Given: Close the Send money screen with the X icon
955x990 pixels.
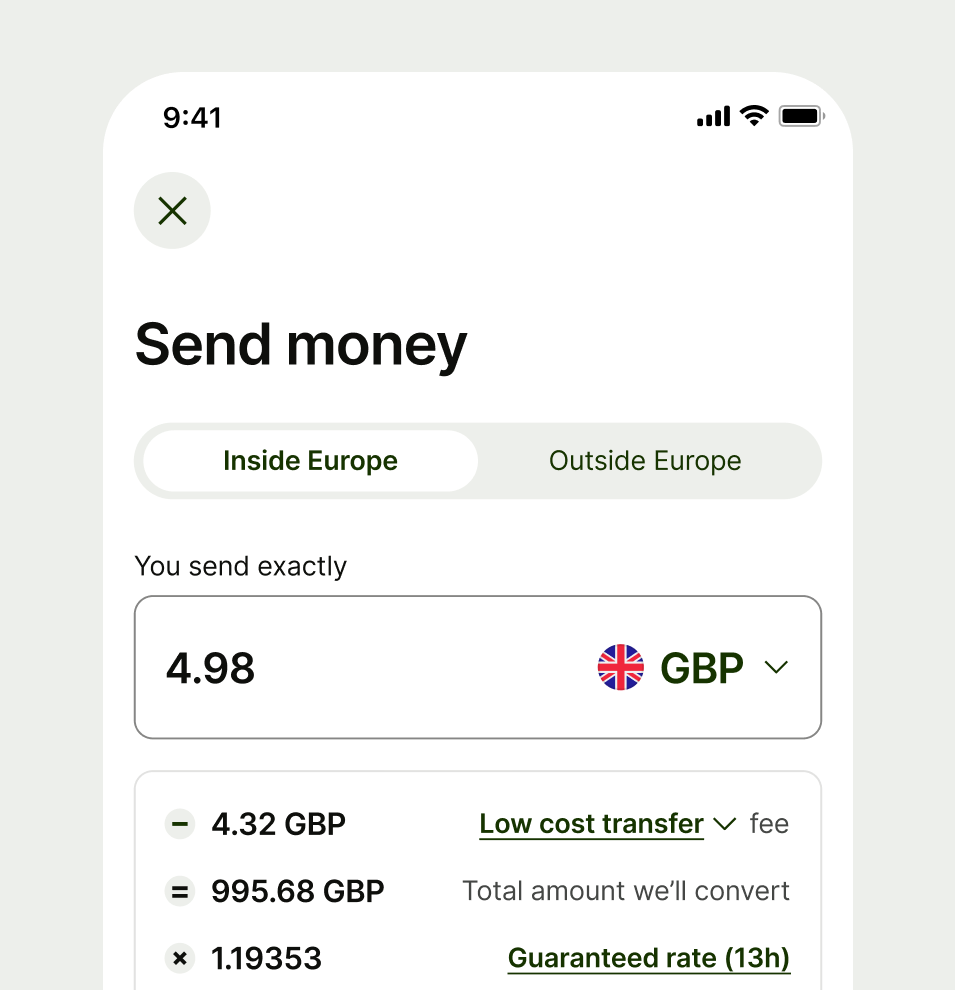Looking at the screenshot, I should click(x=172, y=210).
